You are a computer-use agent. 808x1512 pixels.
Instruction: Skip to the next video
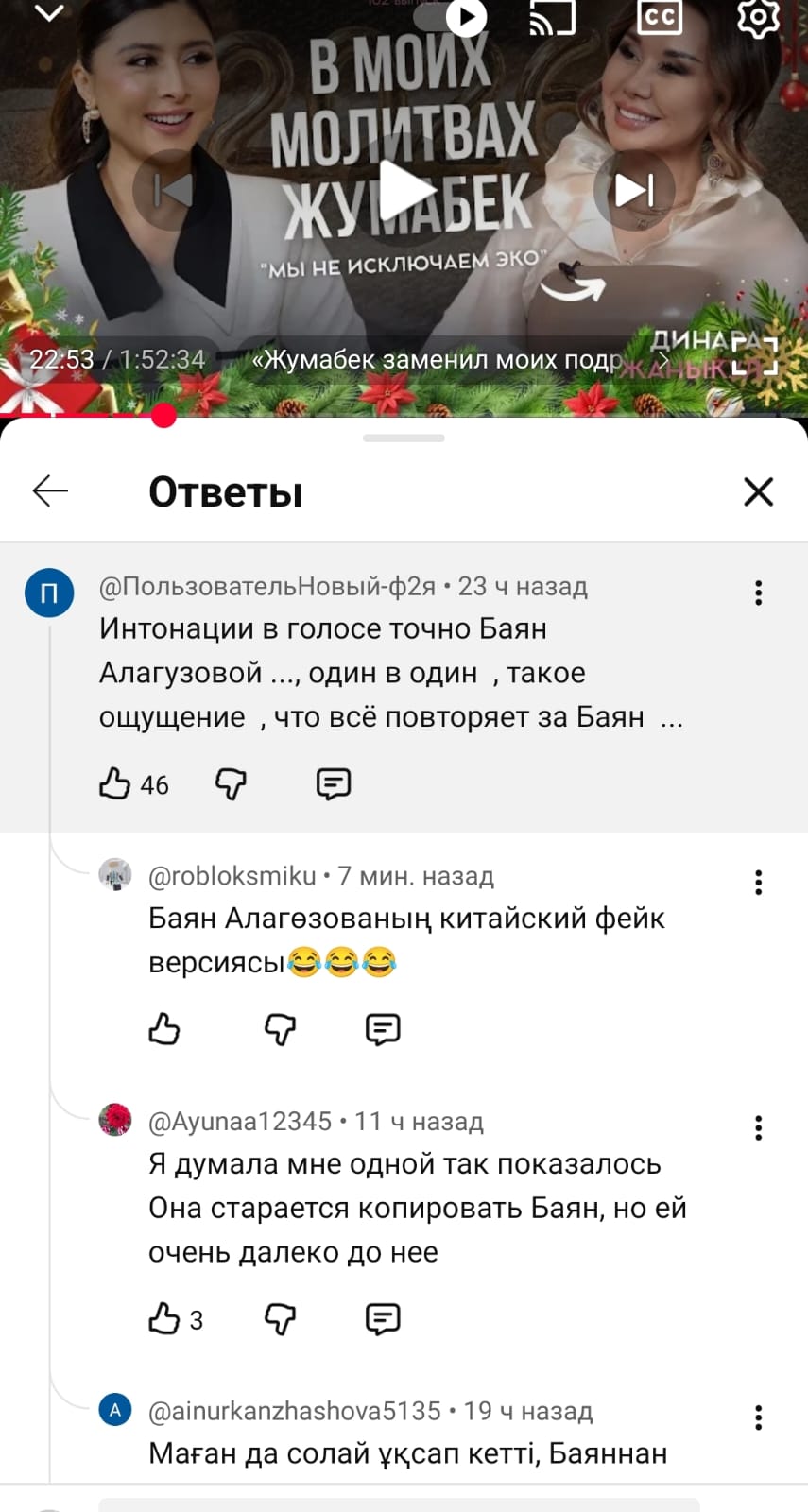[x=633, y=190]
